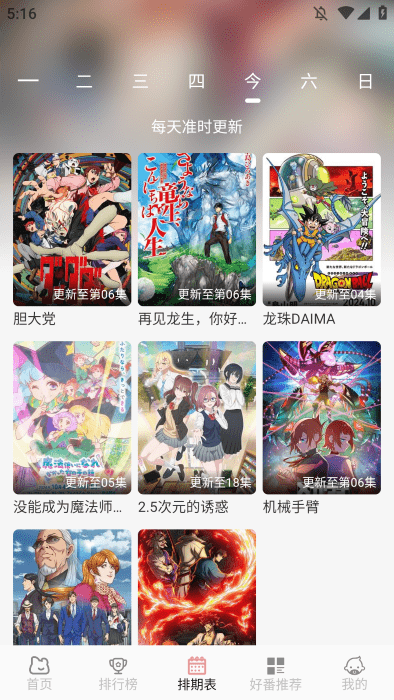Select the 排期表 schedule tab

(197, 673)
